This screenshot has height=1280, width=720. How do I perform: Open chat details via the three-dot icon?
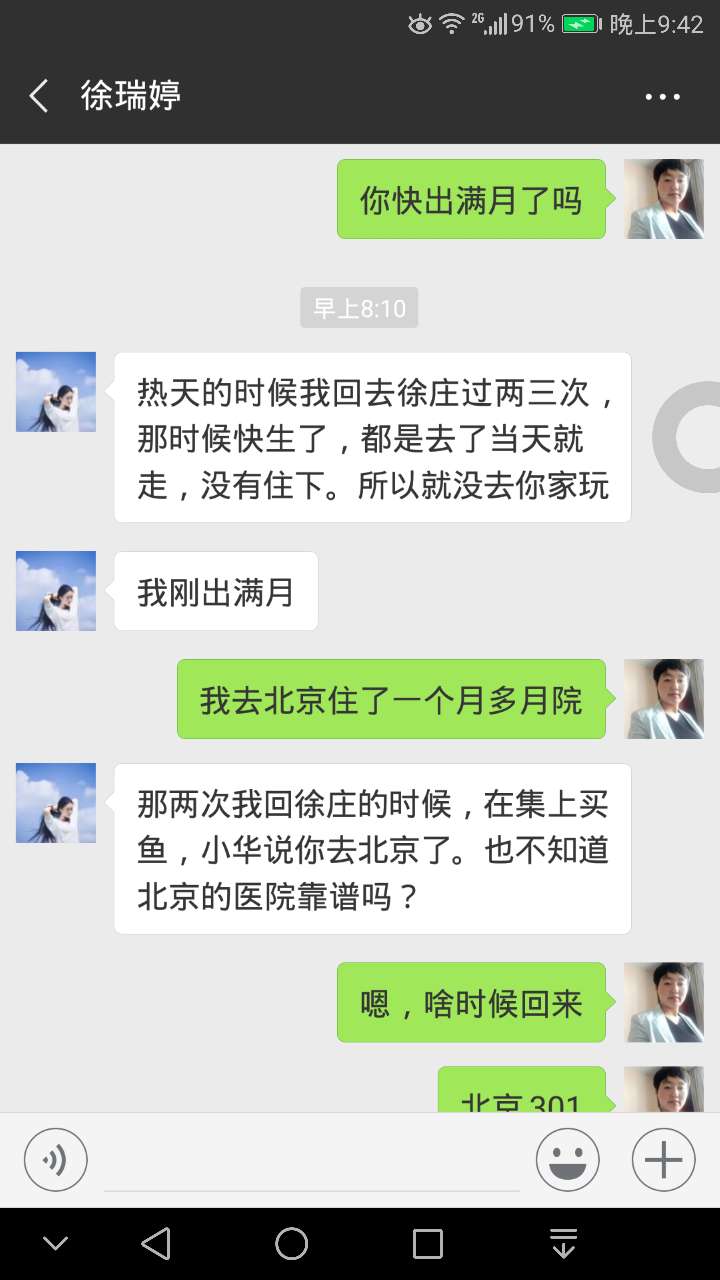click(662, 95)
